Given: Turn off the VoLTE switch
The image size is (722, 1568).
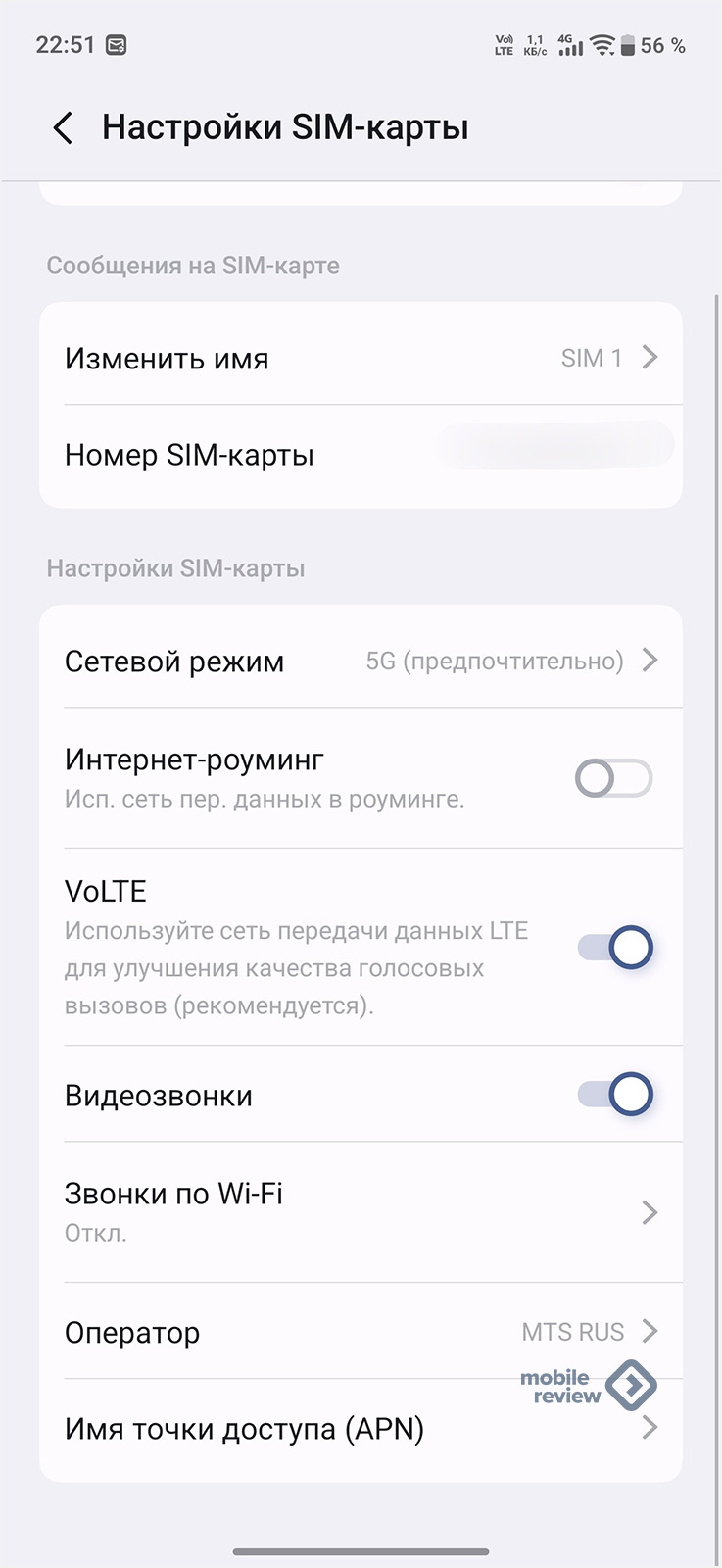Looking at the screenshot, I should pyautogui.click(x=615, y=948).
